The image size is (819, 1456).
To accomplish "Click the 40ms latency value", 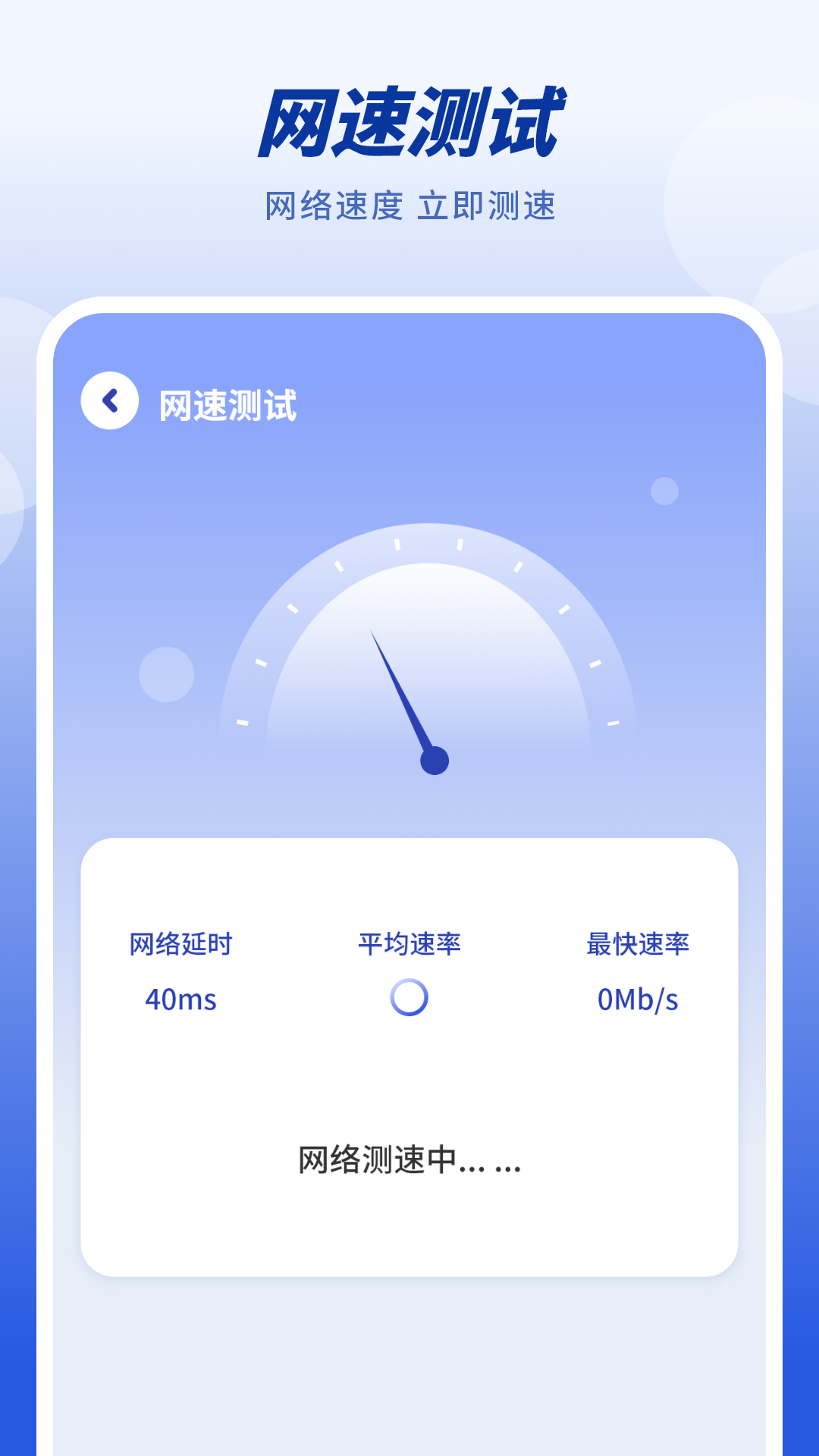I will pos(180,999).
